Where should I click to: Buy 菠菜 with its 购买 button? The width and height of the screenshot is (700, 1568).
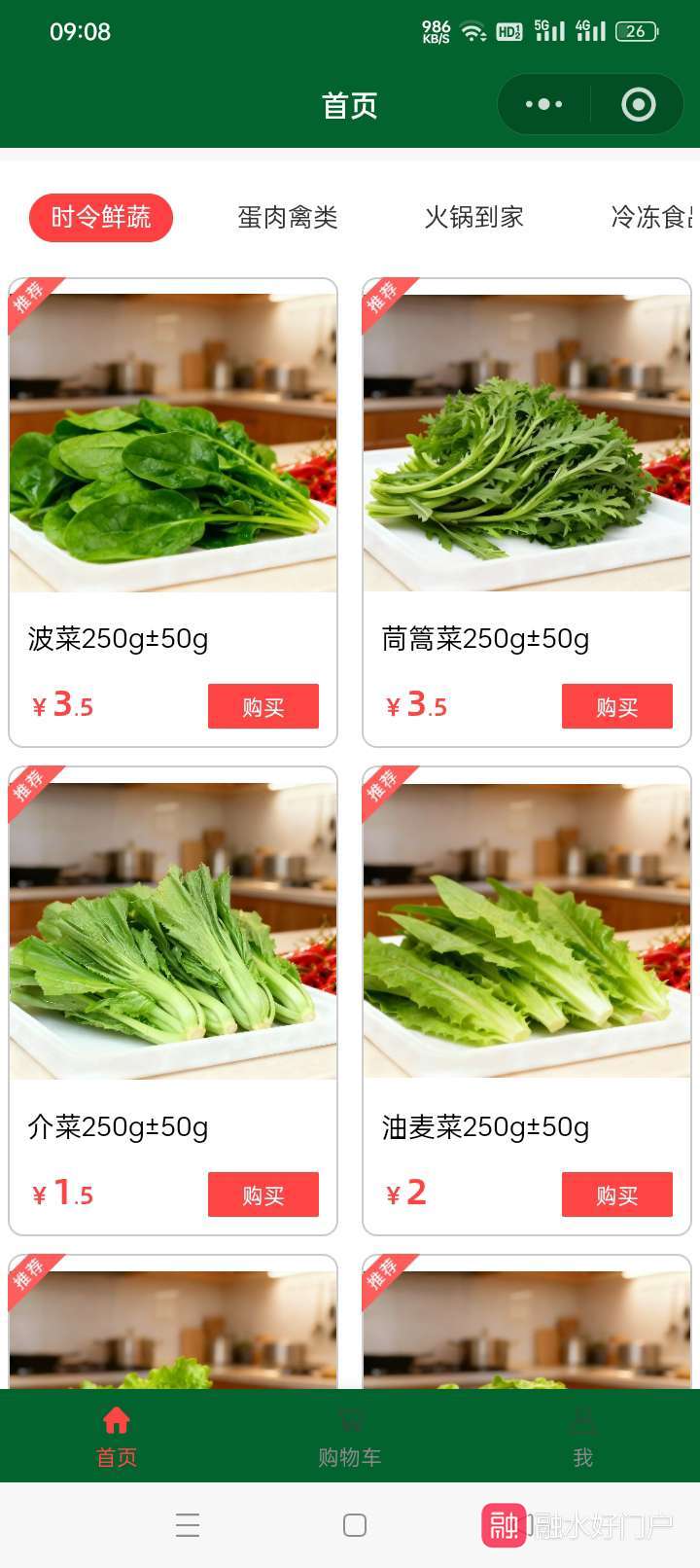263,706
